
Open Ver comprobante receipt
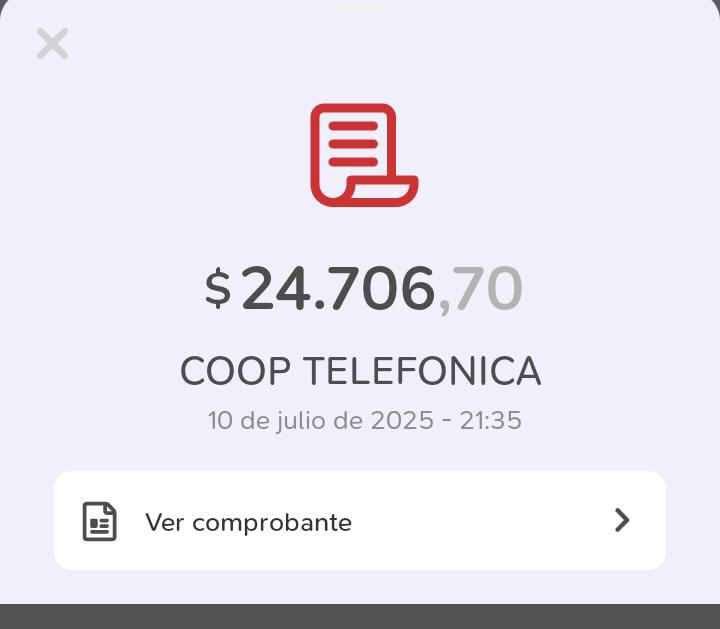tap(359, 521)
